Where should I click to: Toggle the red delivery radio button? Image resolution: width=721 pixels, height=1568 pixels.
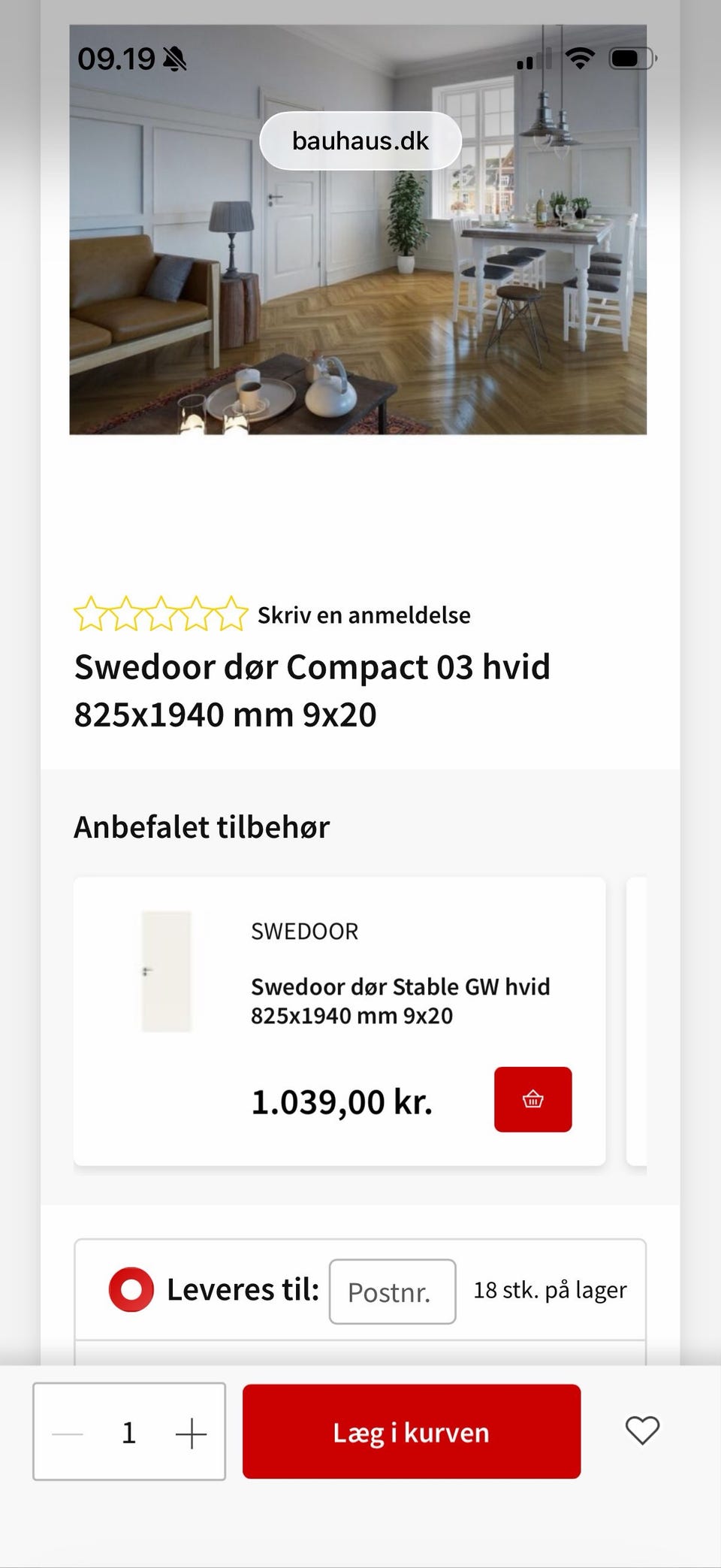pyautogui.click(x=134, y=1289)
